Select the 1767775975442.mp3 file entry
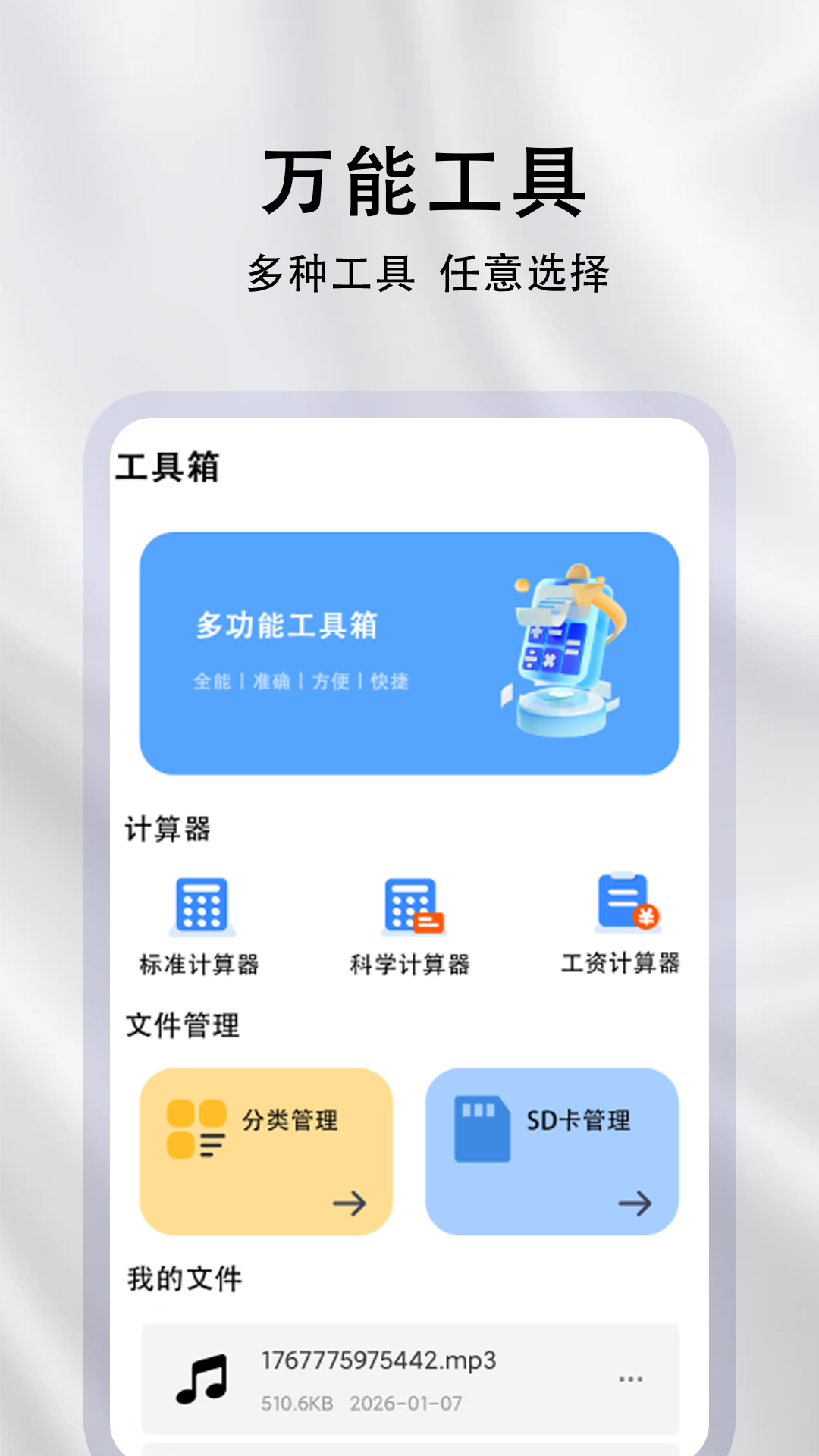The image size is (819, 1456). [x=379, y=1380]
